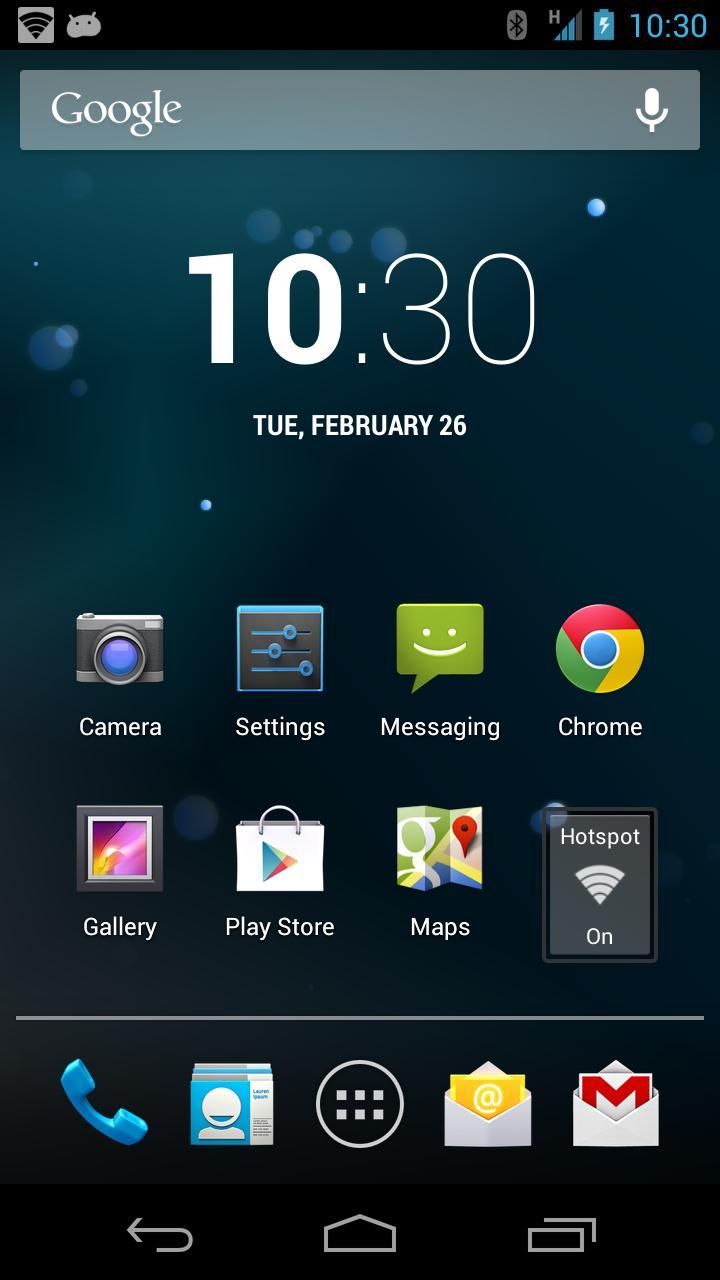
Task: Toggle the Hotspot widget off
Action: tap(600, 885)
